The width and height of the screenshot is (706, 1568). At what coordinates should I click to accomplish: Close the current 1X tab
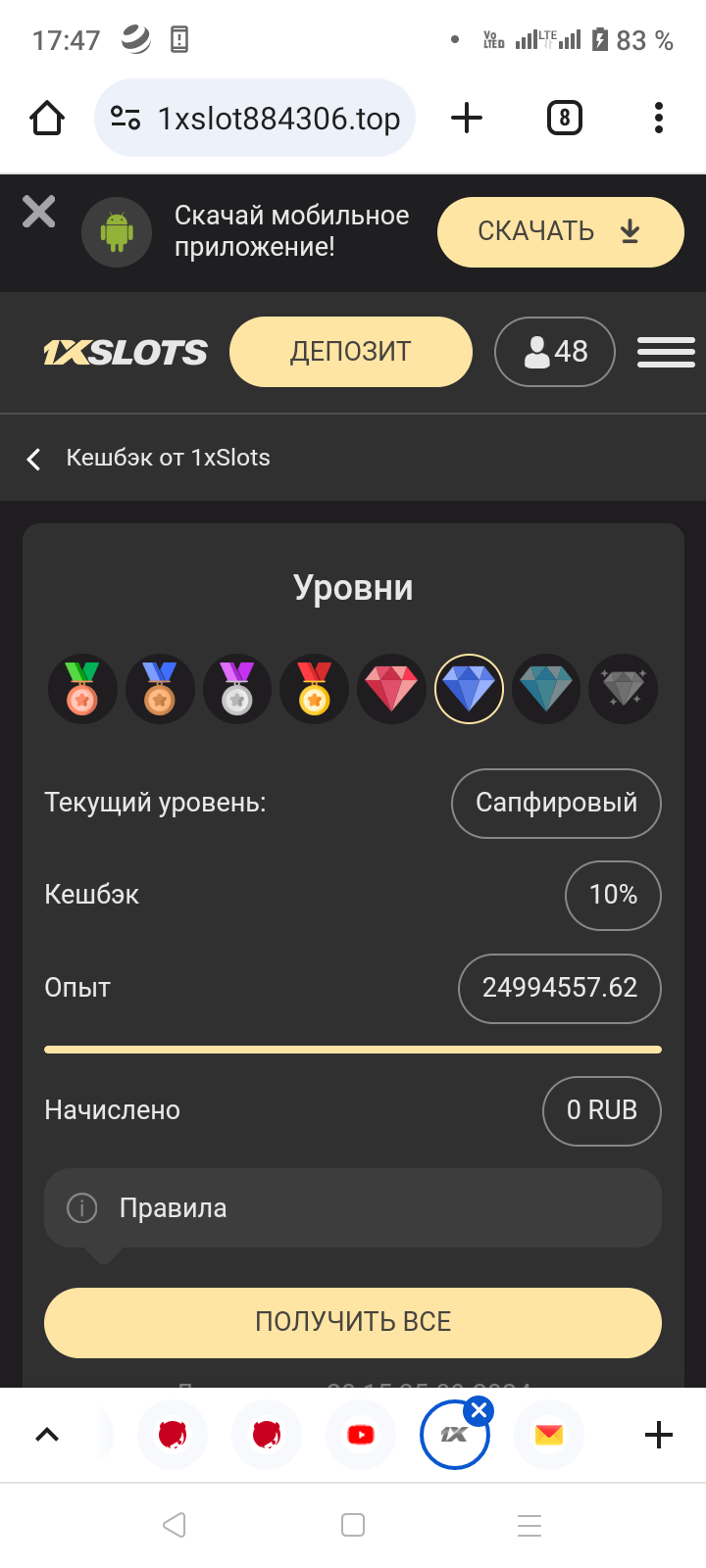point(479,1411)
